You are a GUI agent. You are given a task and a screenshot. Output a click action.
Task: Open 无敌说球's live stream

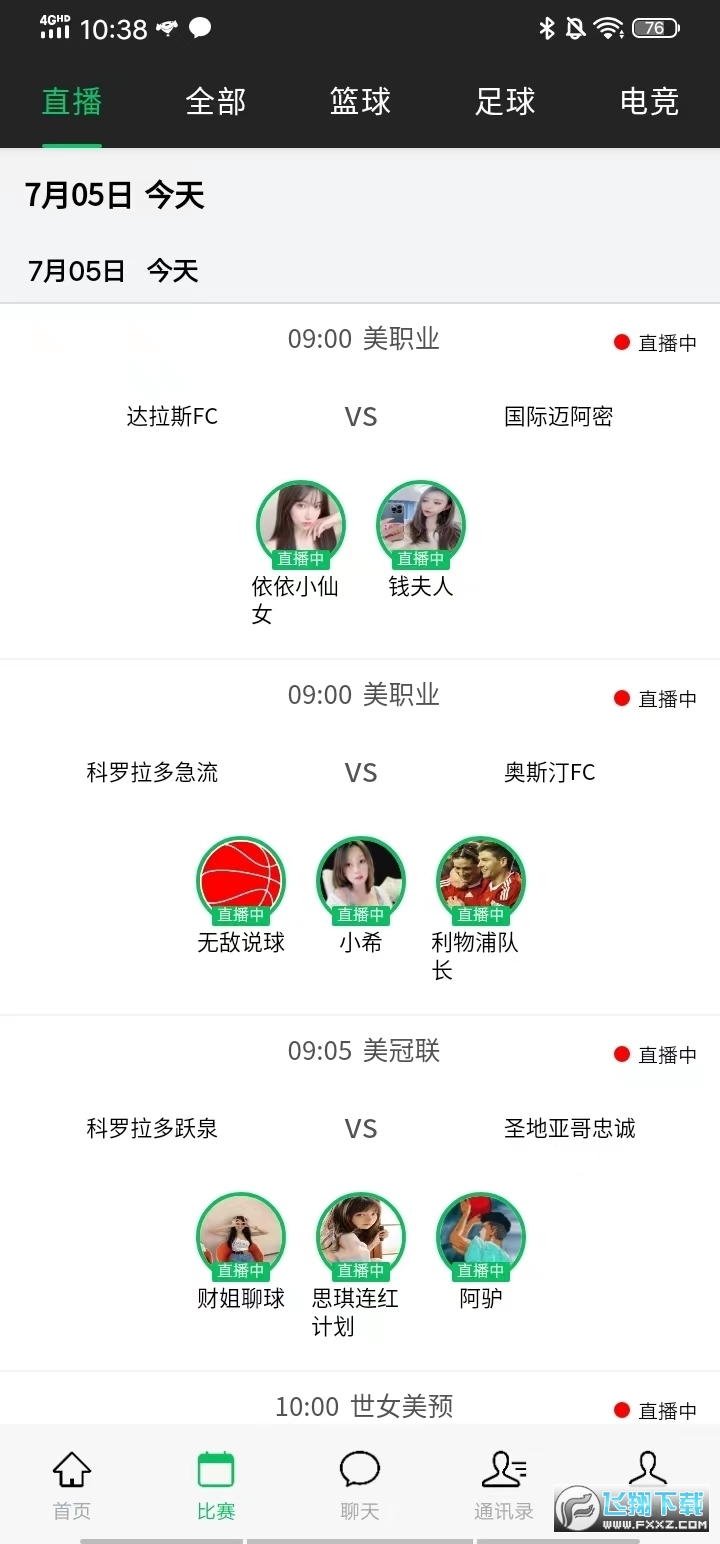coord(241,881)
